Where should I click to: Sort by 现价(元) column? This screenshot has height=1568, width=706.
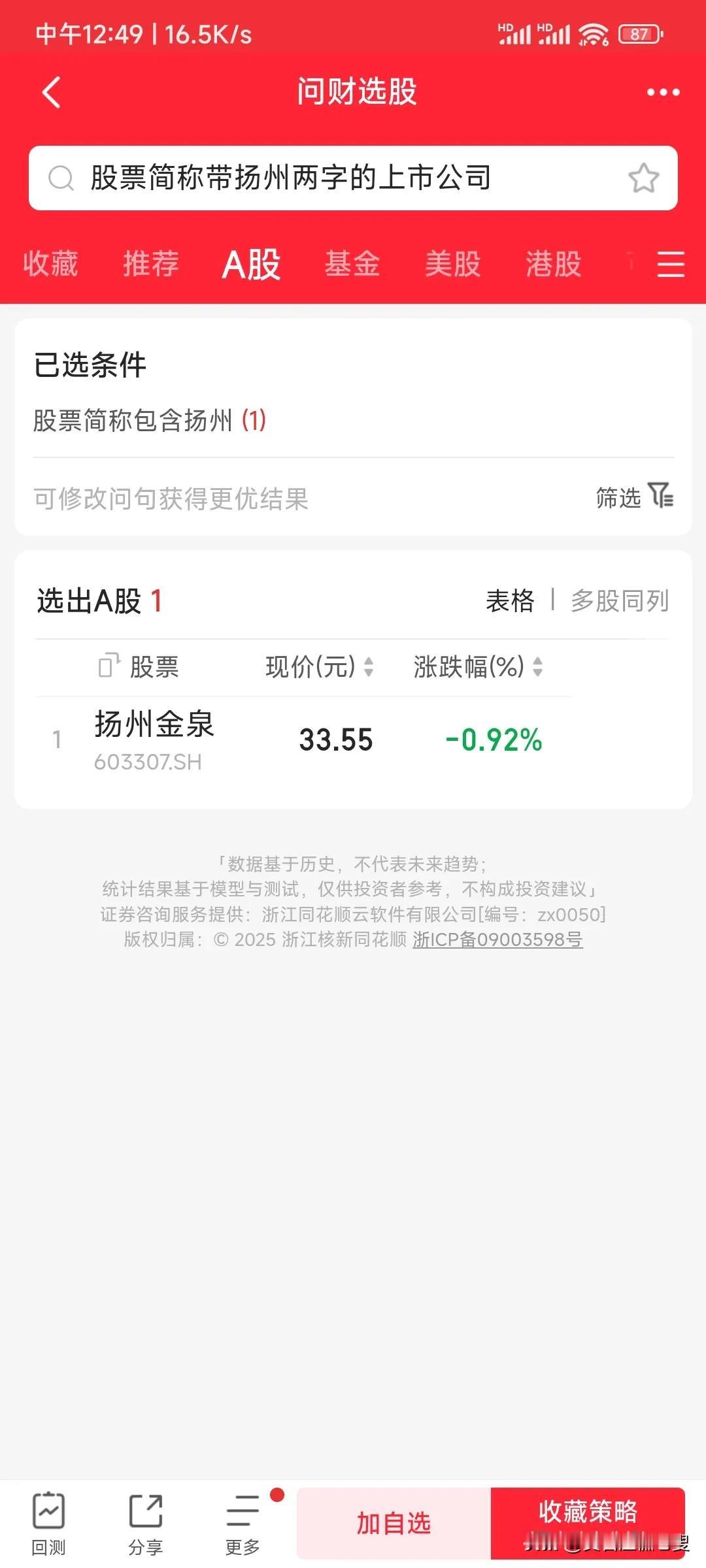point(320,667)
